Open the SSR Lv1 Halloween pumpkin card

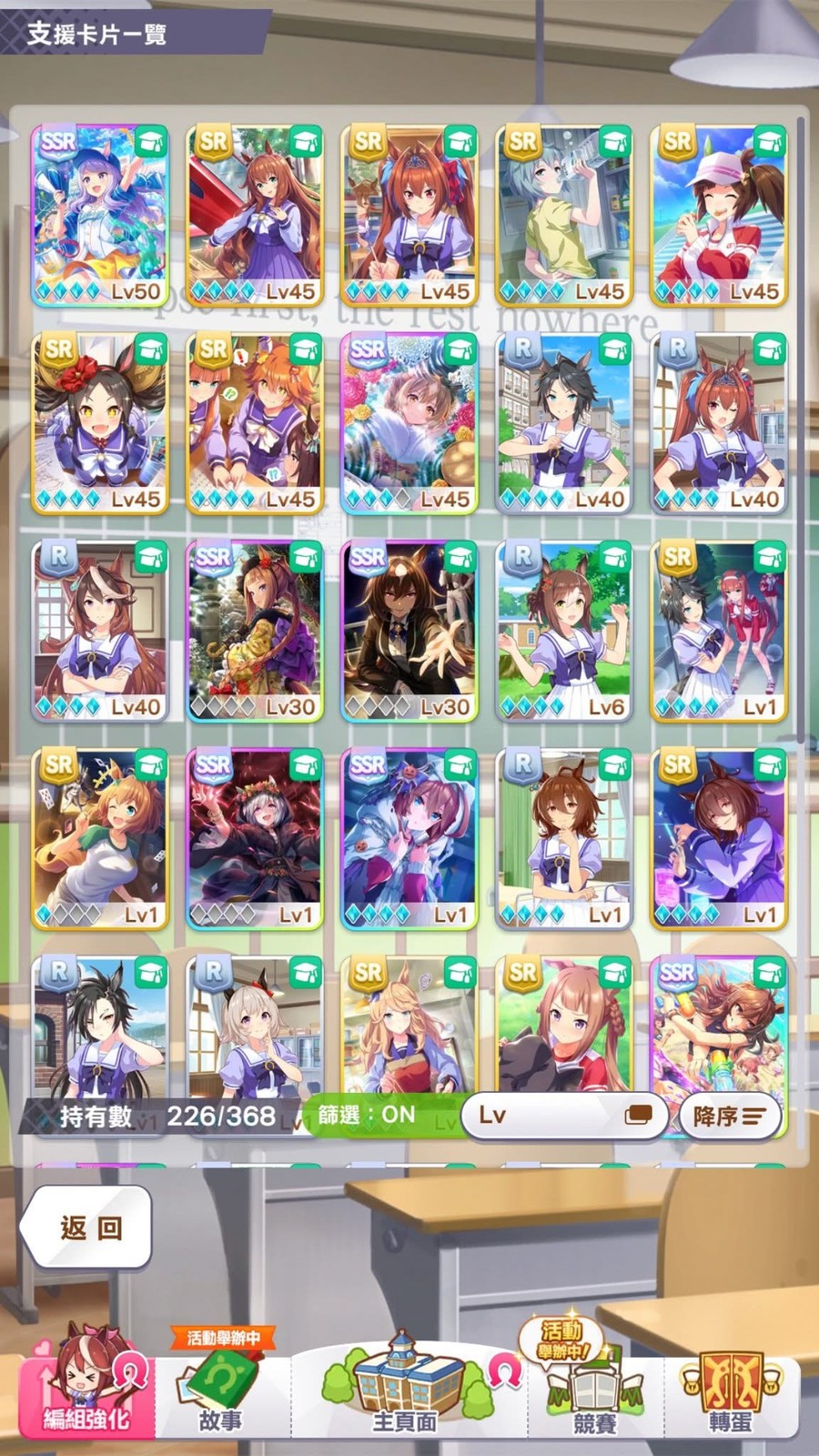(x=409, y=838)
